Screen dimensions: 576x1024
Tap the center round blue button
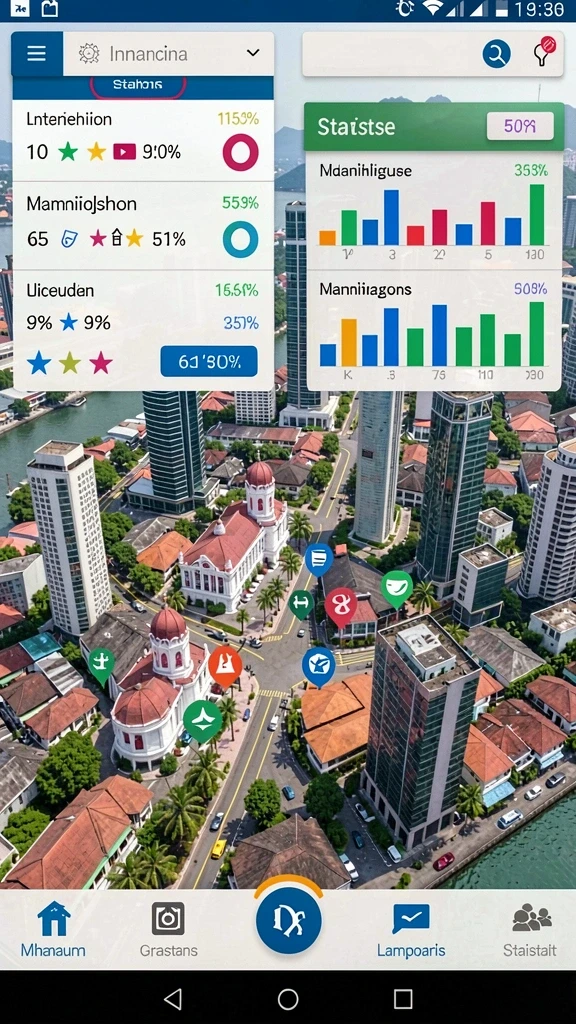(288, 920)
